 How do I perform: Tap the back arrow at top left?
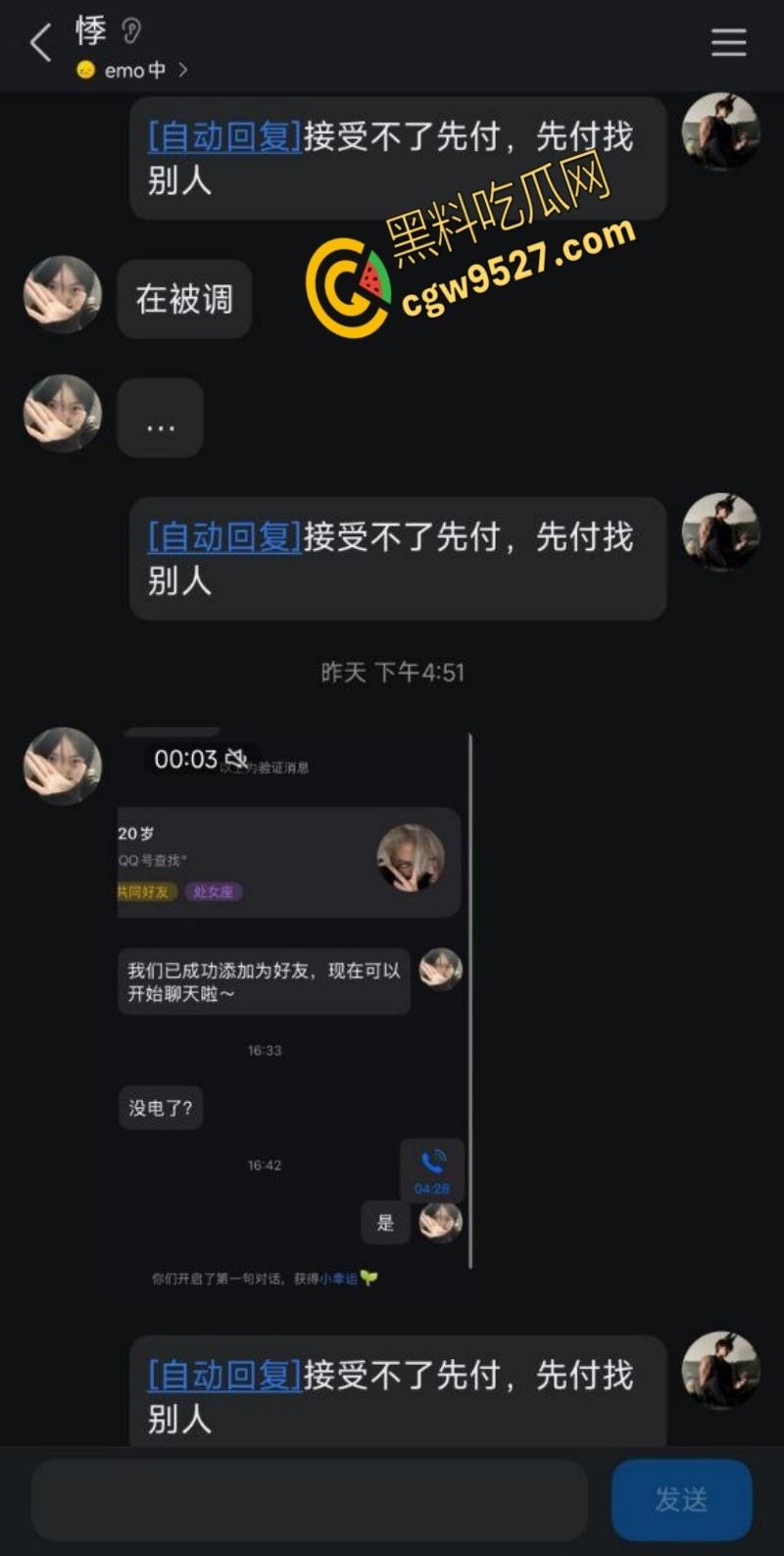(39, 43)
